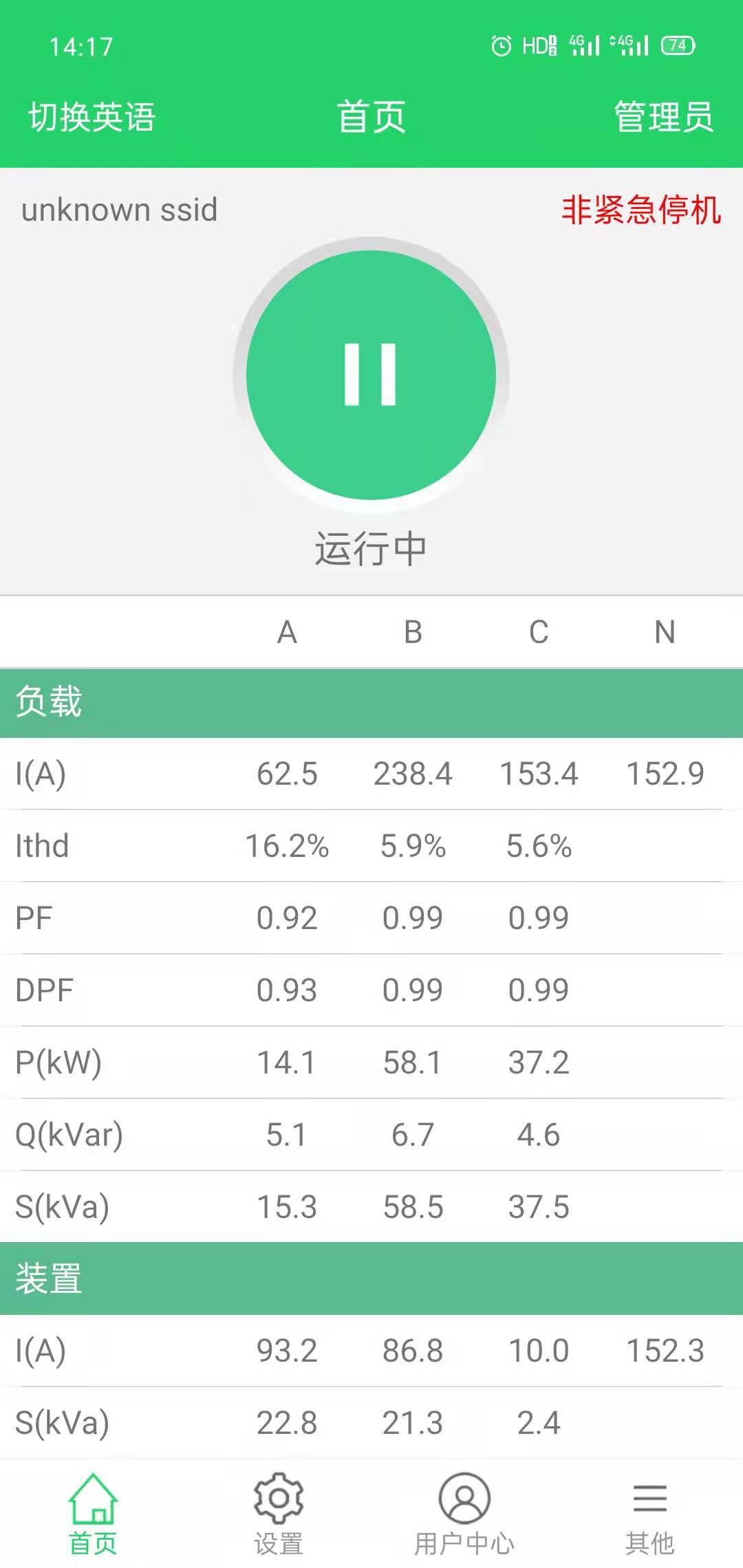Screen dimensions: 743x1568
Task: Open the 管理员 admin page
Action: coord(662,116)
